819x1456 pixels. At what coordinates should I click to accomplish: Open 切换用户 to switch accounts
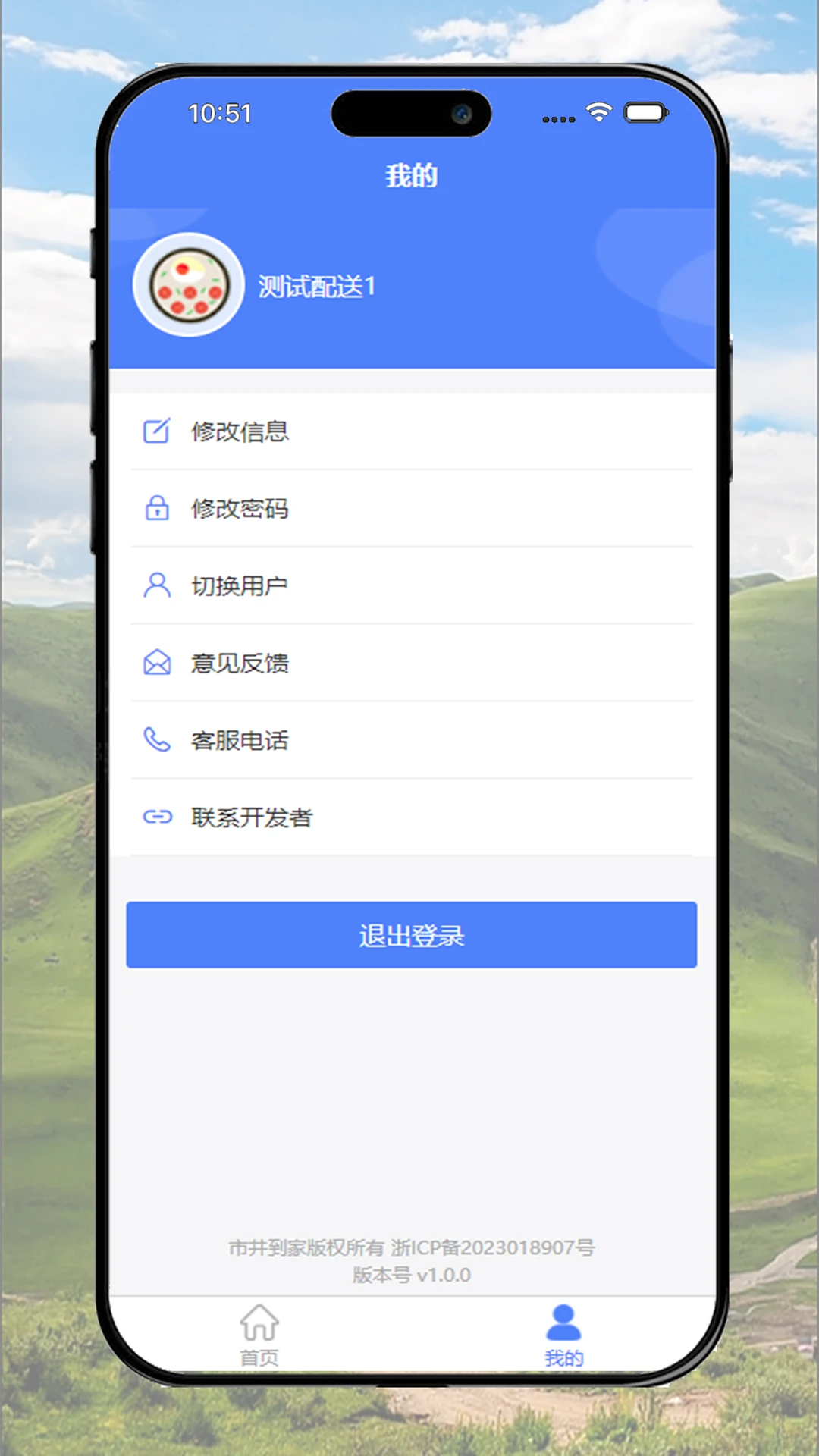(x=239, y=585)
